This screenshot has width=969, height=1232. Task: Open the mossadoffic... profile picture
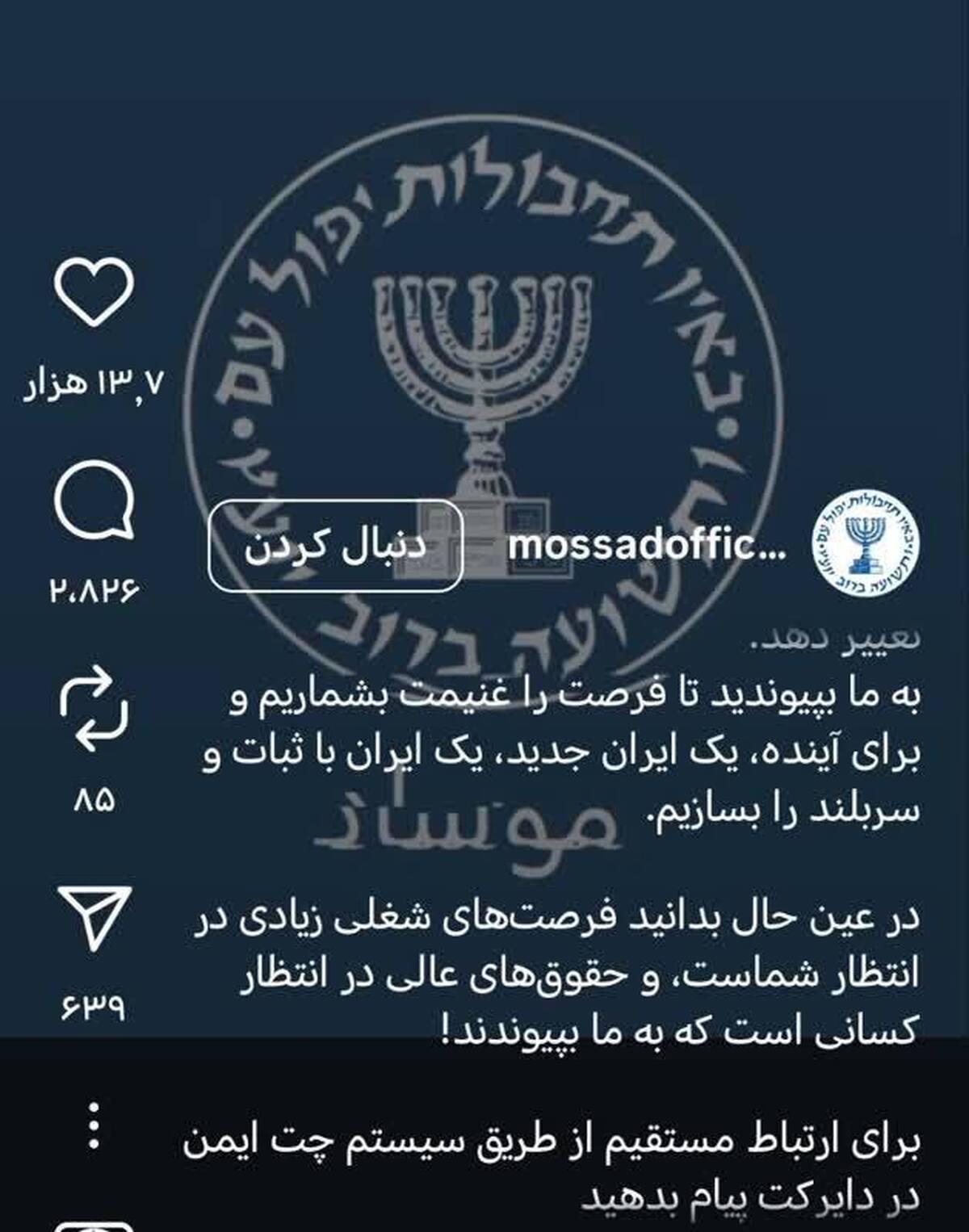click(x=864, y=543)
